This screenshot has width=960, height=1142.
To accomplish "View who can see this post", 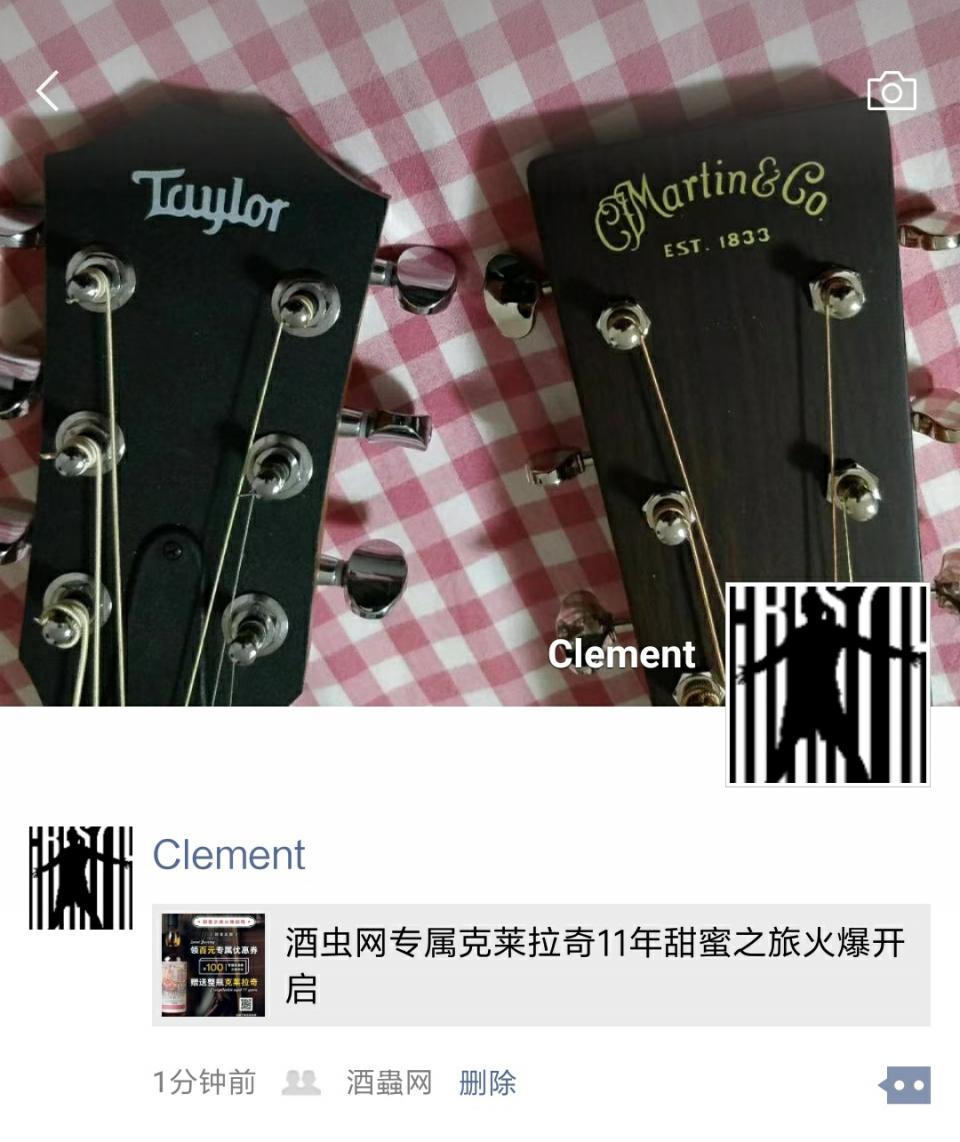I will click(x=301, y=1083).
